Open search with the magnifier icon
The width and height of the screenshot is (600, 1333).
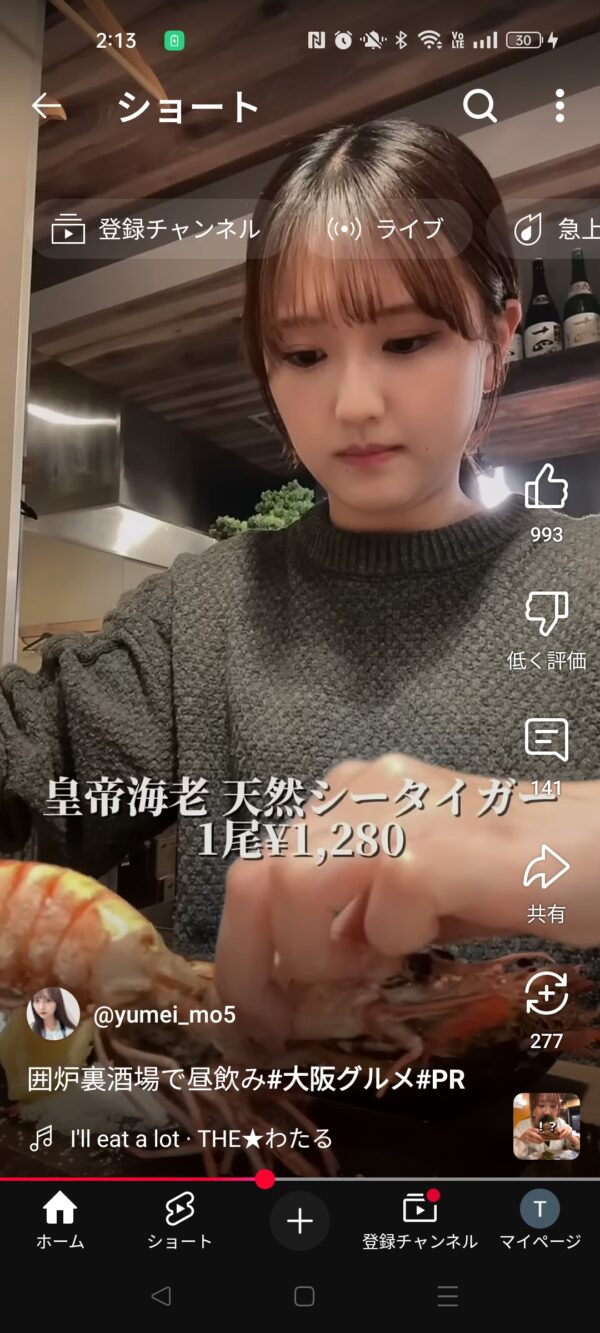[x=480, y=106]
